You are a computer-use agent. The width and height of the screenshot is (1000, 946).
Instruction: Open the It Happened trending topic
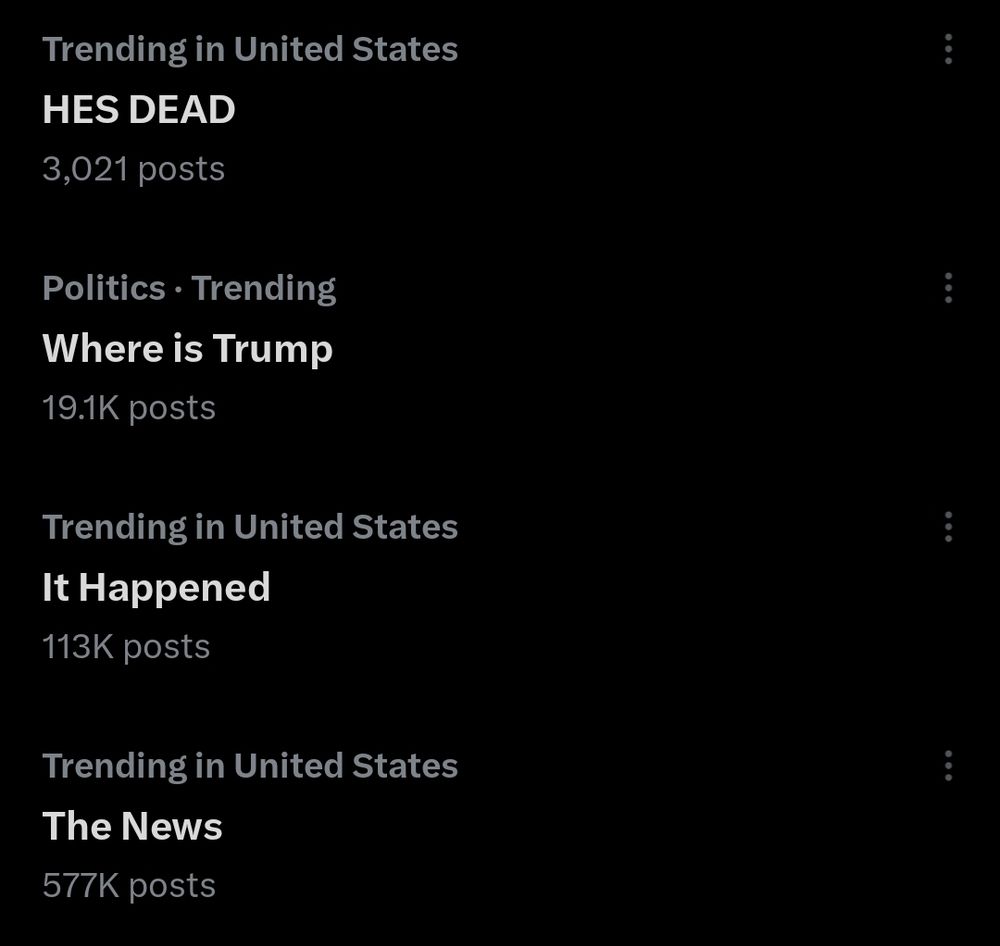click(156, 588)
